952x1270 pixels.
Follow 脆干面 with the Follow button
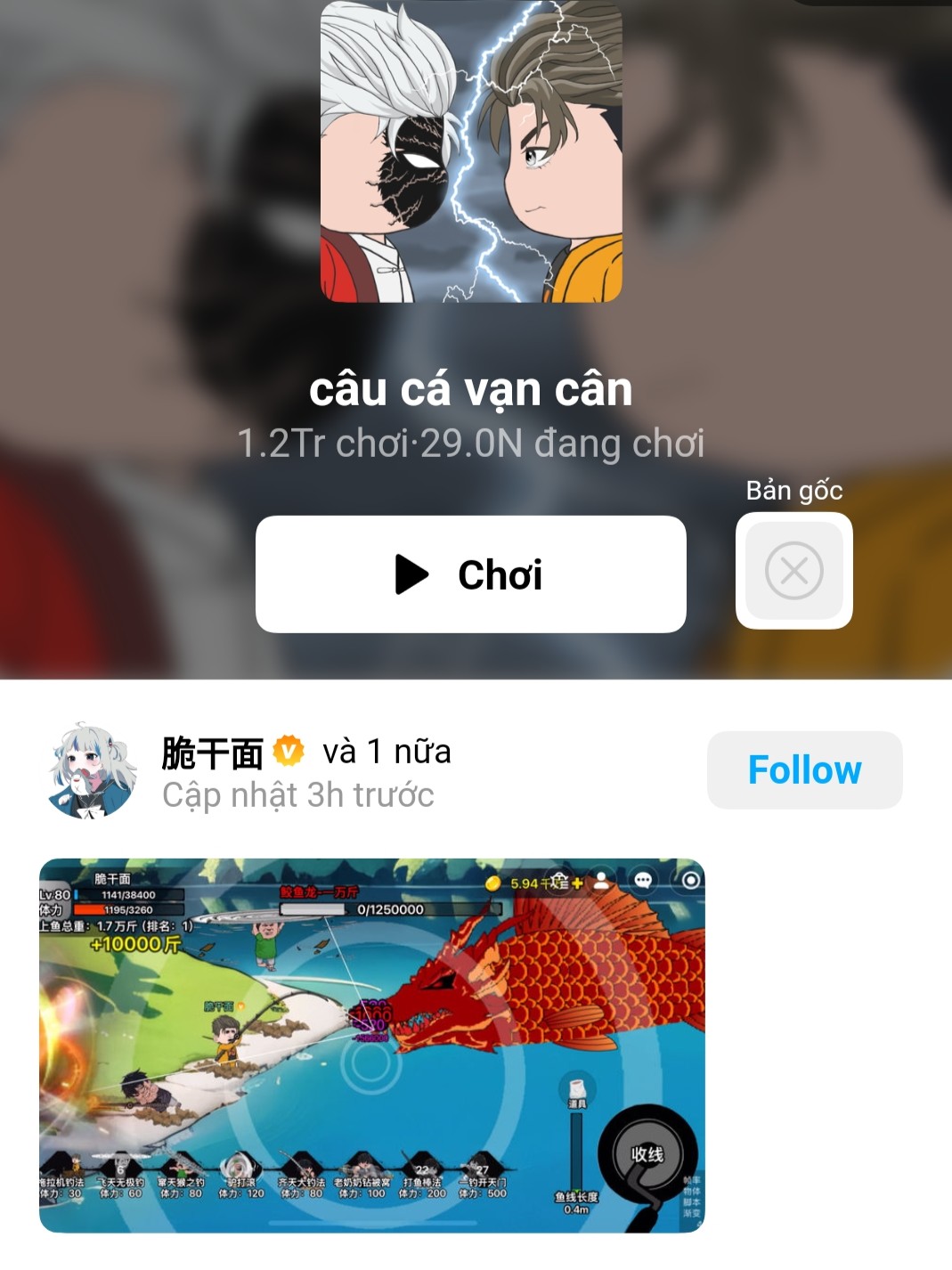point(804,769)
